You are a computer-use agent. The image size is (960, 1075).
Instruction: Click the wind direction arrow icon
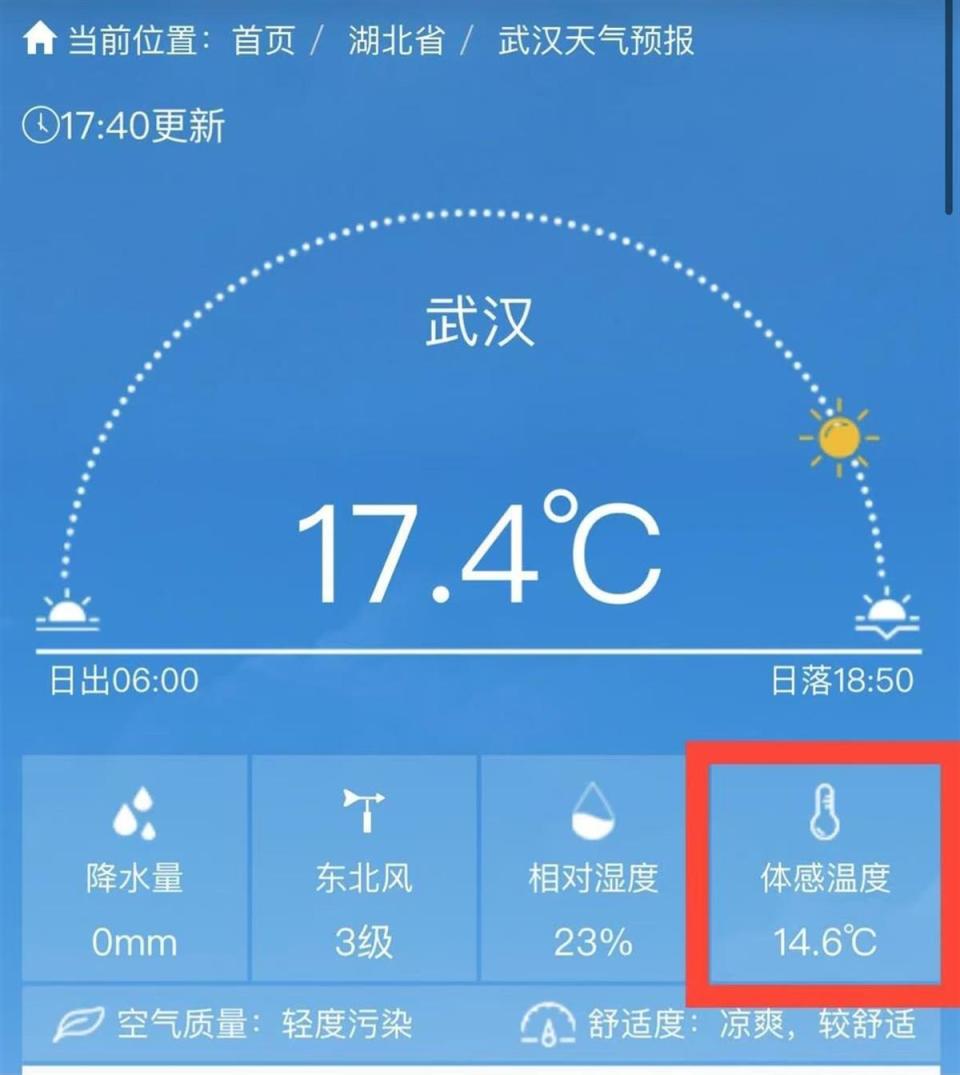(365, 810)
